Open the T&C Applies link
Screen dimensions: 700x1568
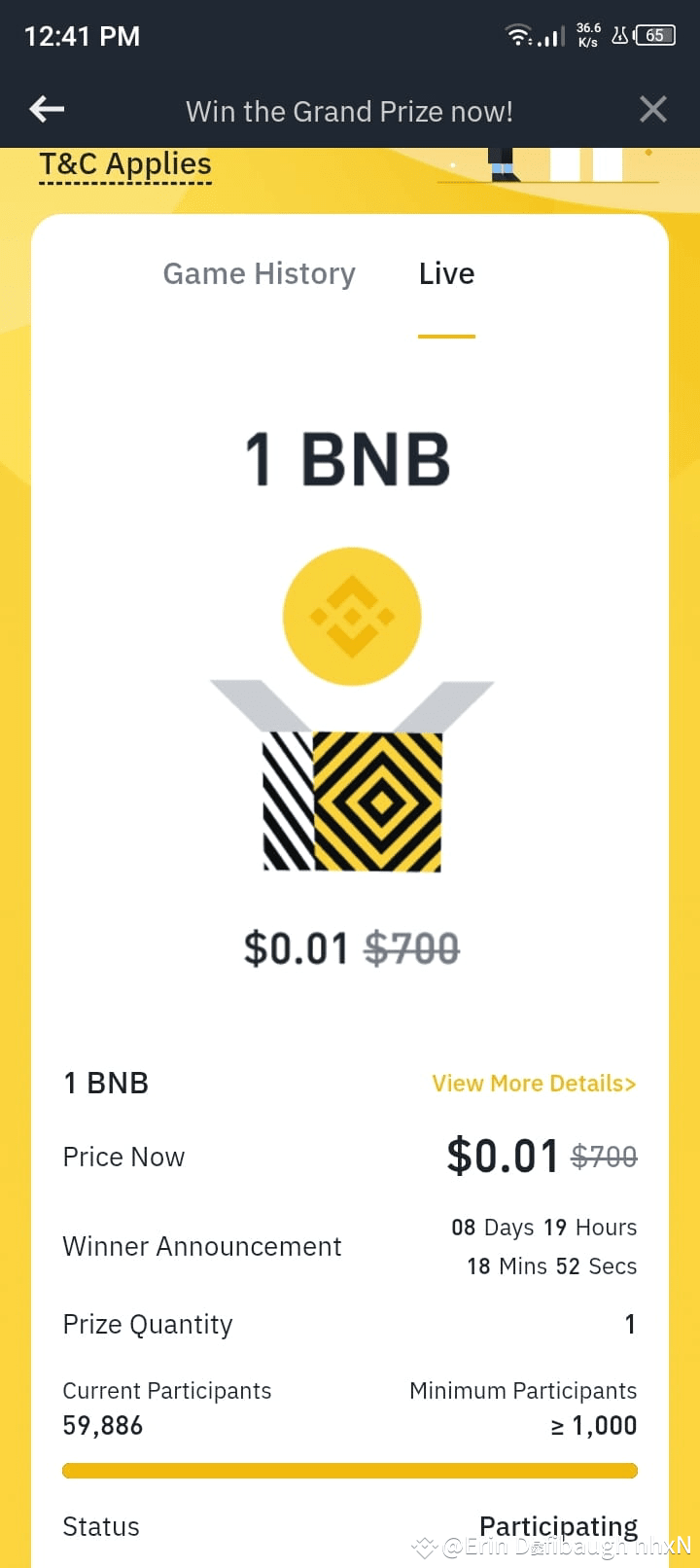[124, 163]
